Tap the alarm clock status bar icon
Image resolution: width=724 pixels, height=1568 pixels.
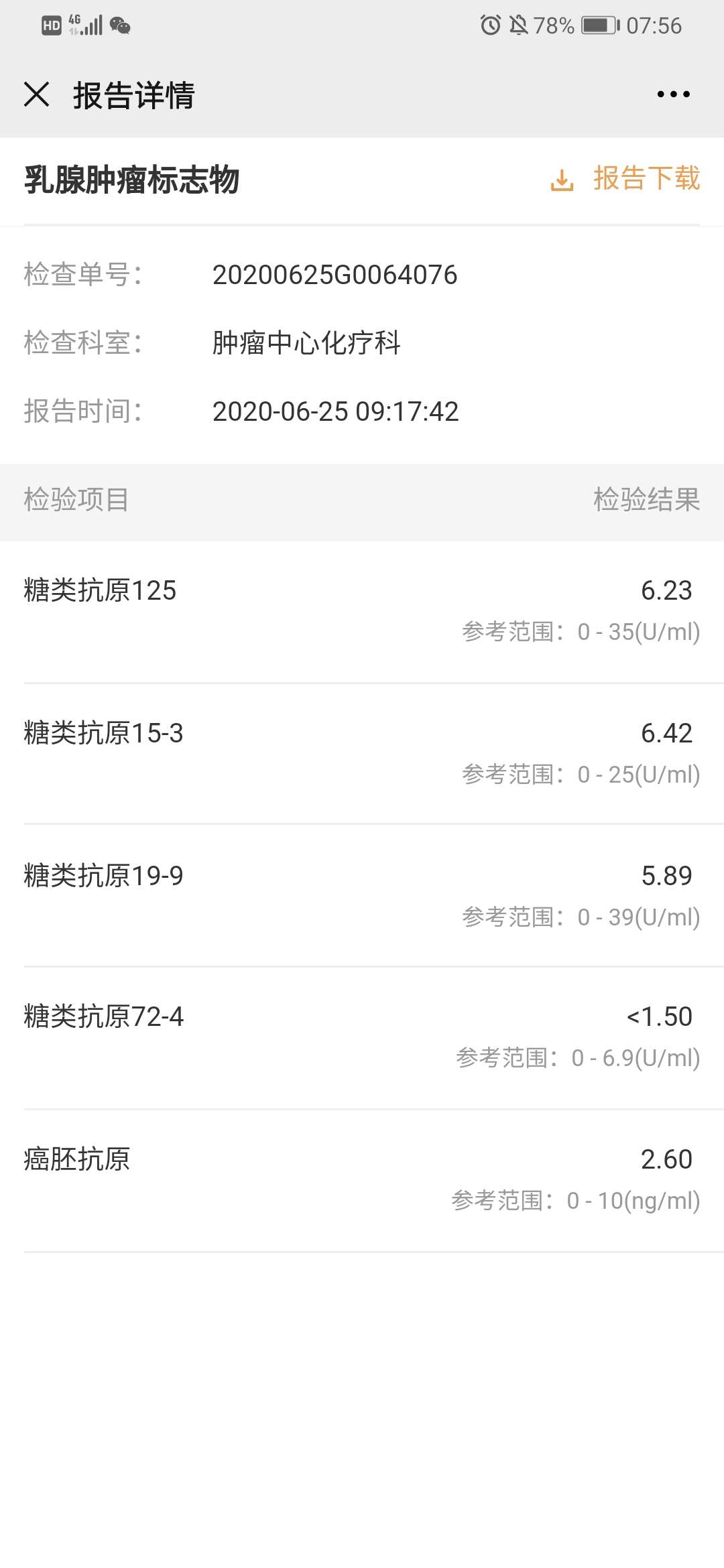491,26
